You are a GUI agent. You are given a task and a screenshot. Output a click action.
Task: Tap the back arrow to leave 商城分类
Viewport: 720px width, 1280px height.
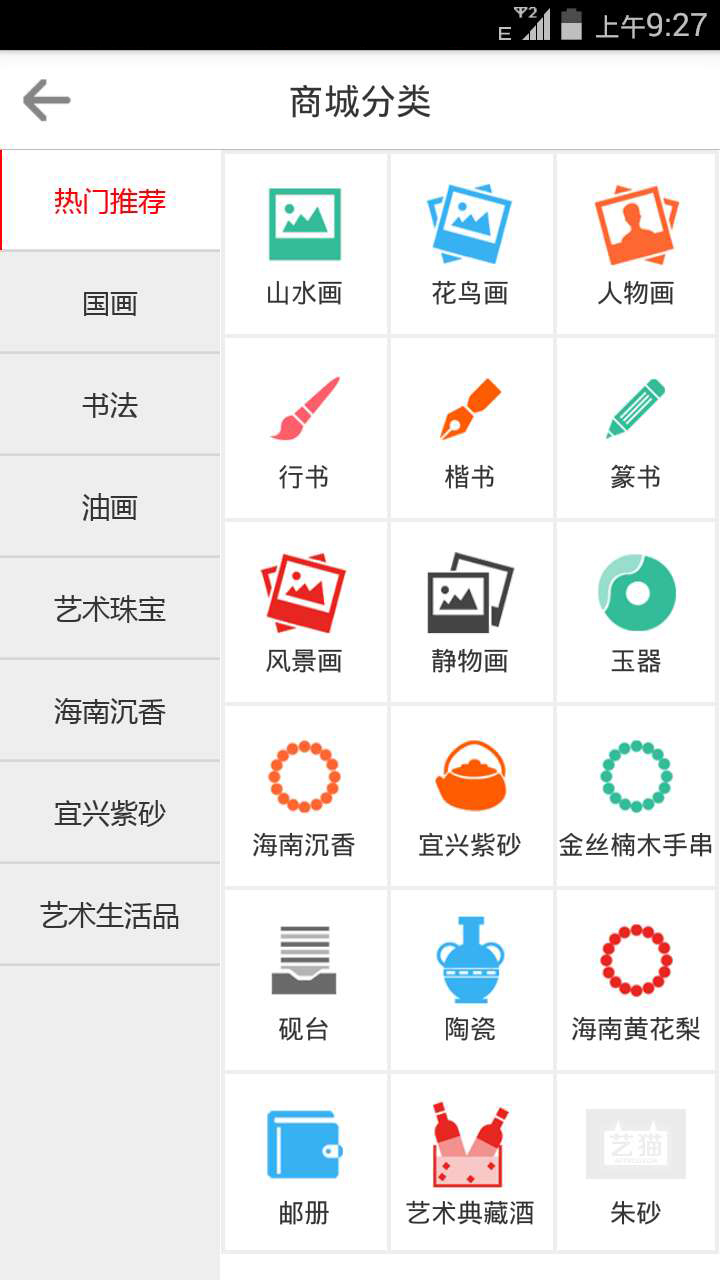(44, 100)
